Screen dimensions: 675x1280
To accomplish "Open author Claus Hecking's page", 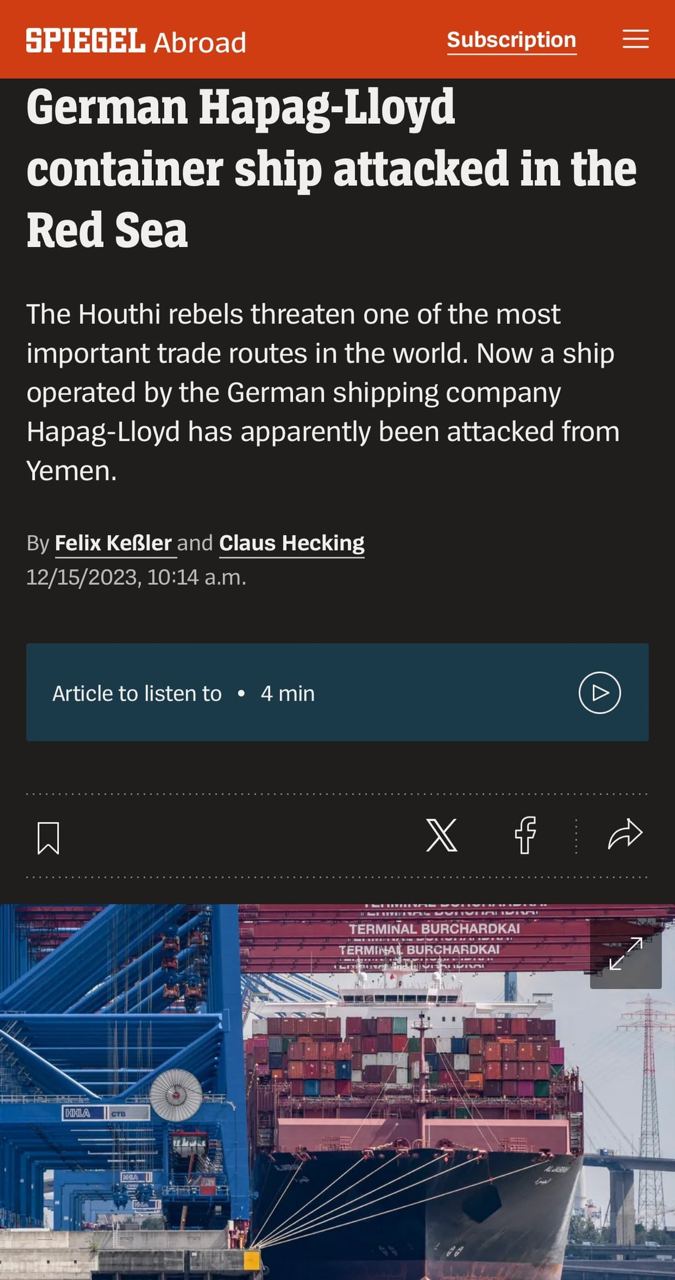I will (291, 543).
